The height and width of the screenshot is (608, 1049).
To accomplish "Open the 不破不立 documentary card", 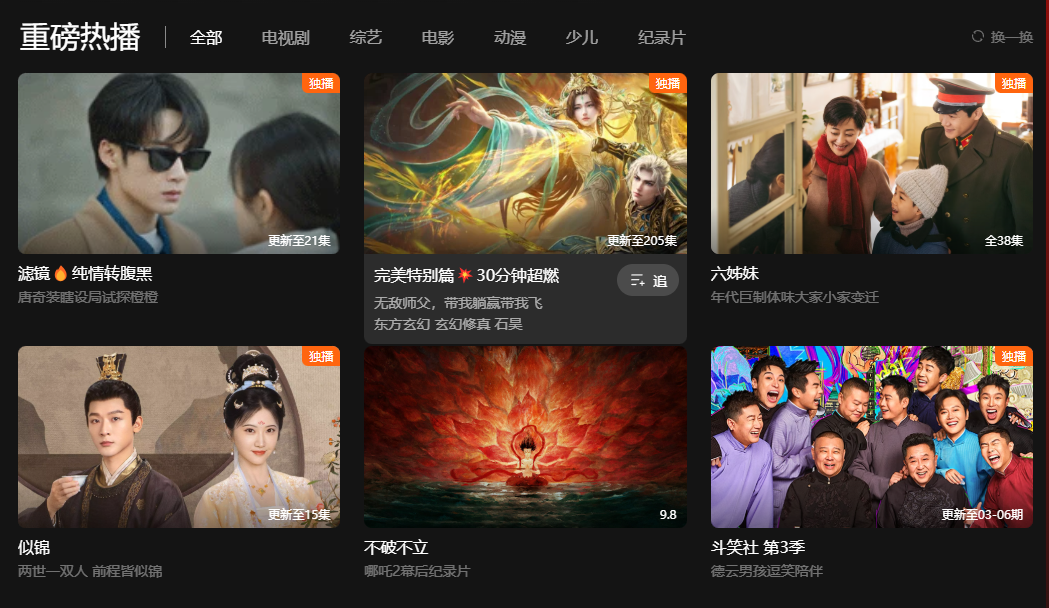I will click(x=525, y=437).
